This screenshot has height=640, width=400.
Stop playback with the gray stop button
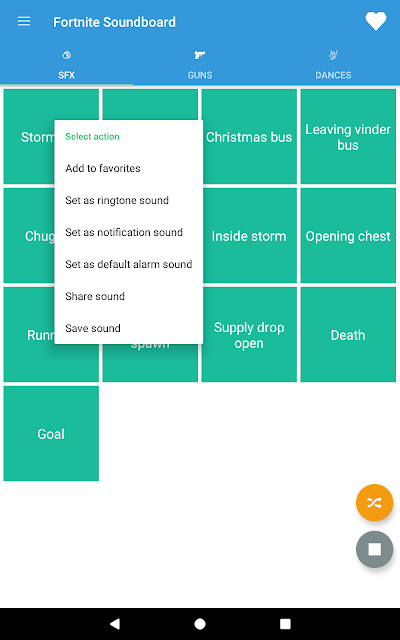(x=374, y=549)
